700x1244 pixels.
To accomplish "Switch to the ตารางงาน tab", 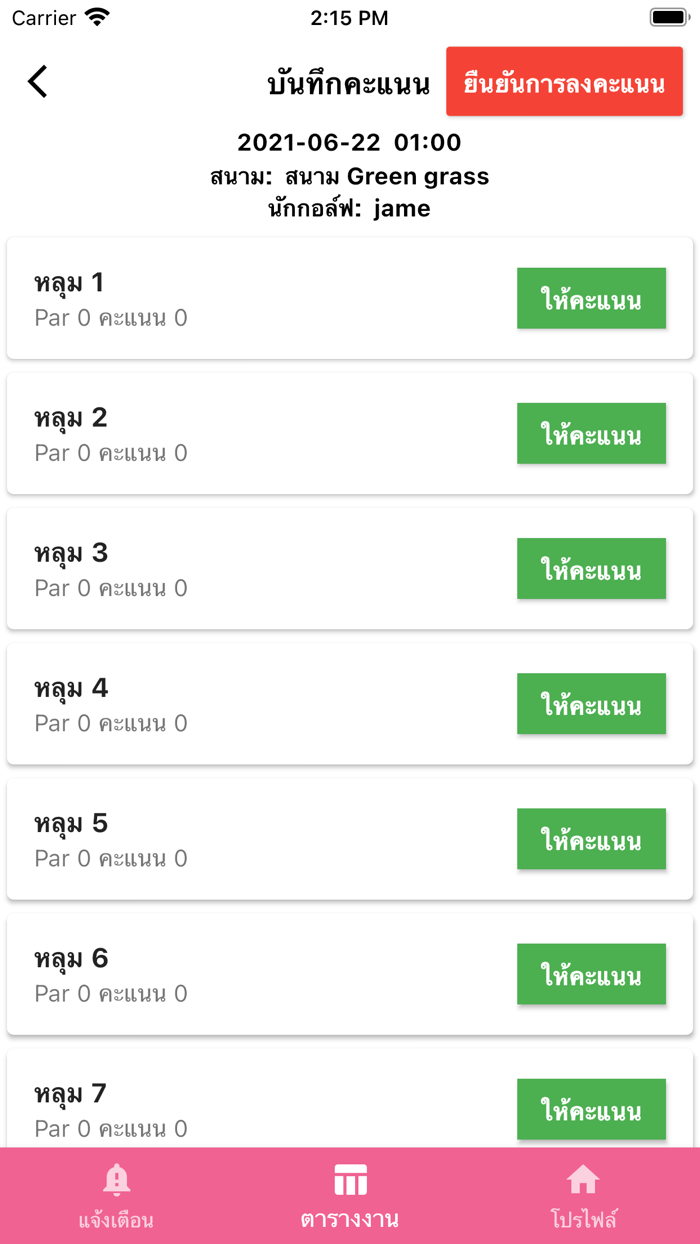I will tap(350, 1196).
